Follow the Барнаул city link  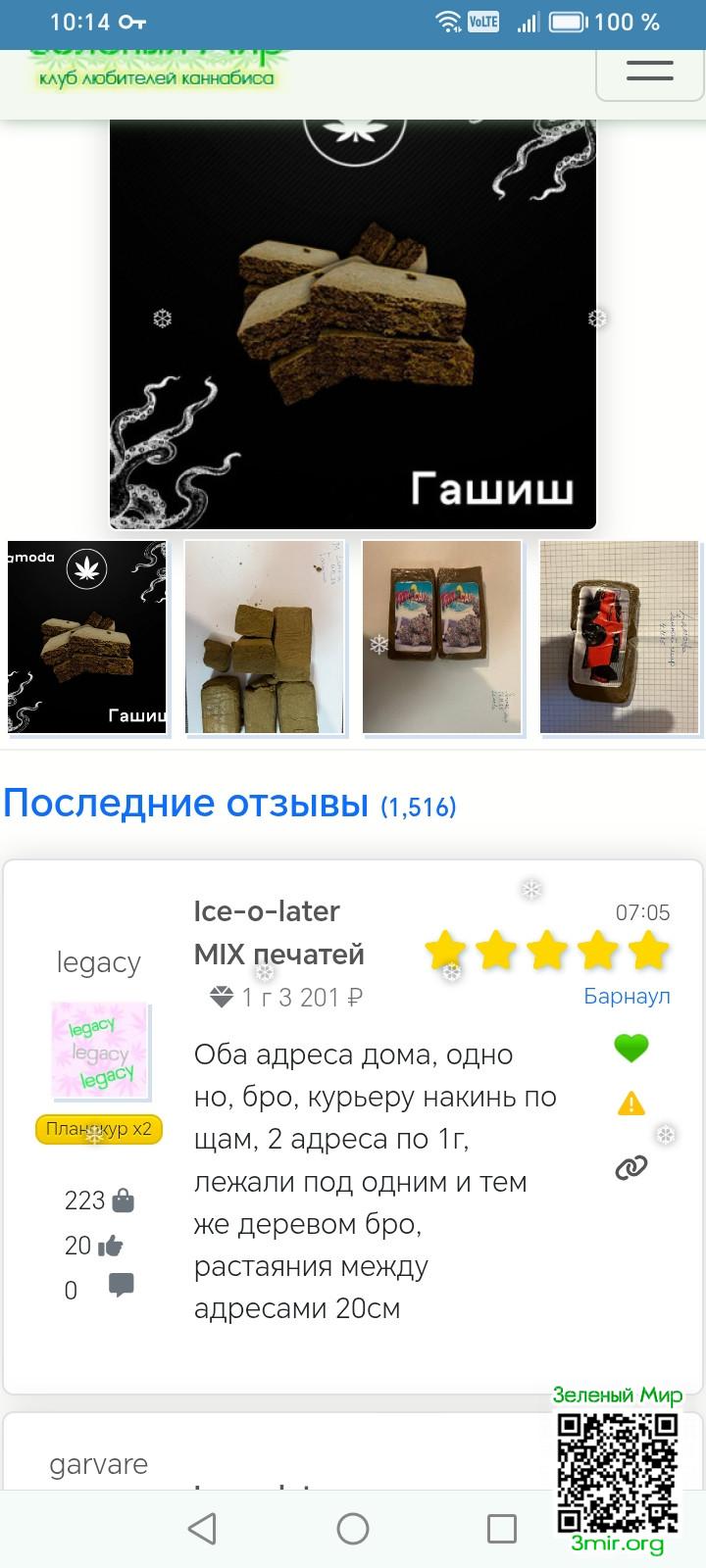627,996
